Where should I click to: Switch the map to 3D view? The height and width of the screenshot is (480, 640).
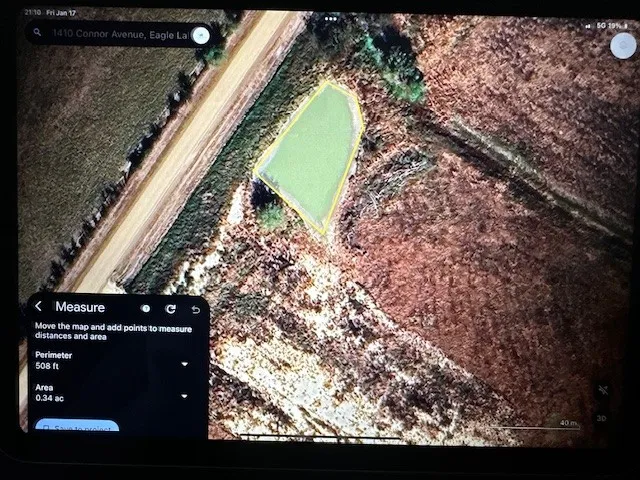click(601, 418)
